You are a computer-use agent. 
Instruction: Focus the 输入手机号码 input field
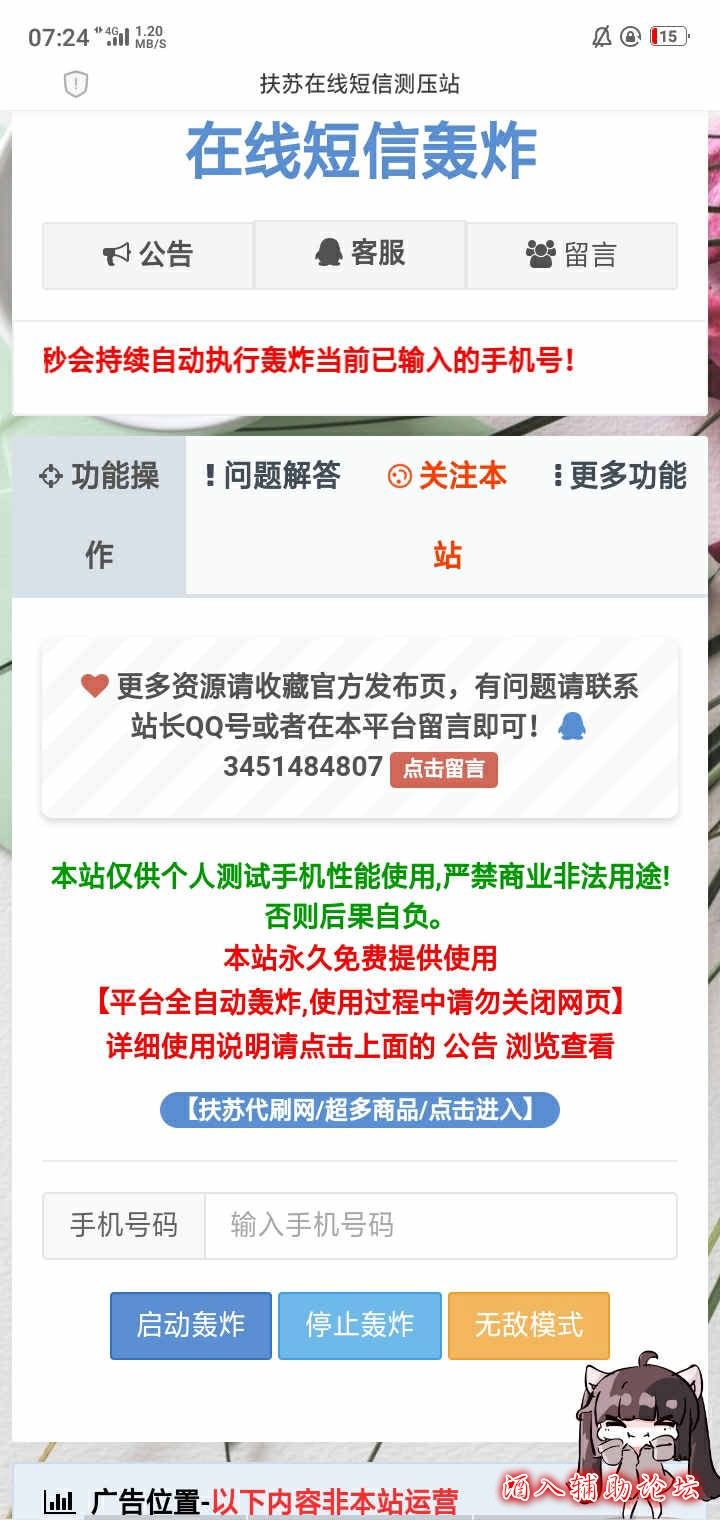click(x=440, y=1225)
